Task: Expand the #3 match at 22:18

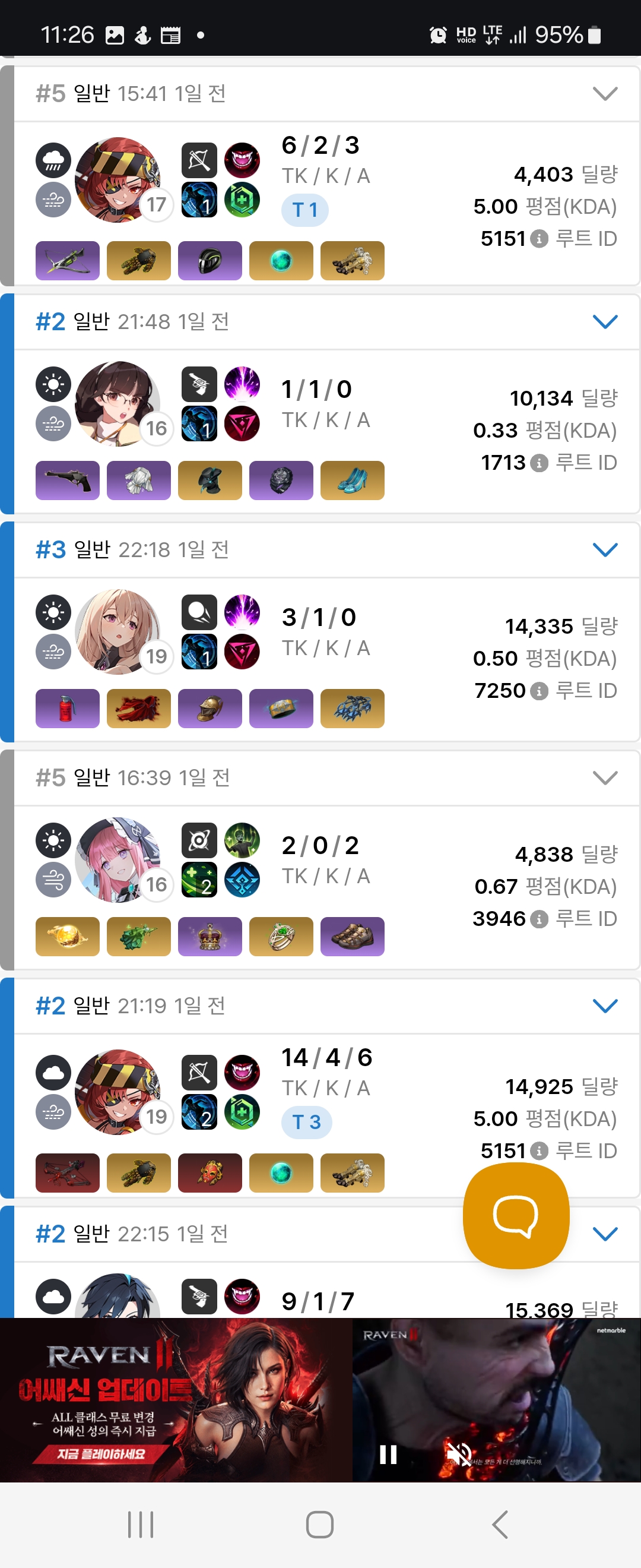Action: [x=605, y=549]
